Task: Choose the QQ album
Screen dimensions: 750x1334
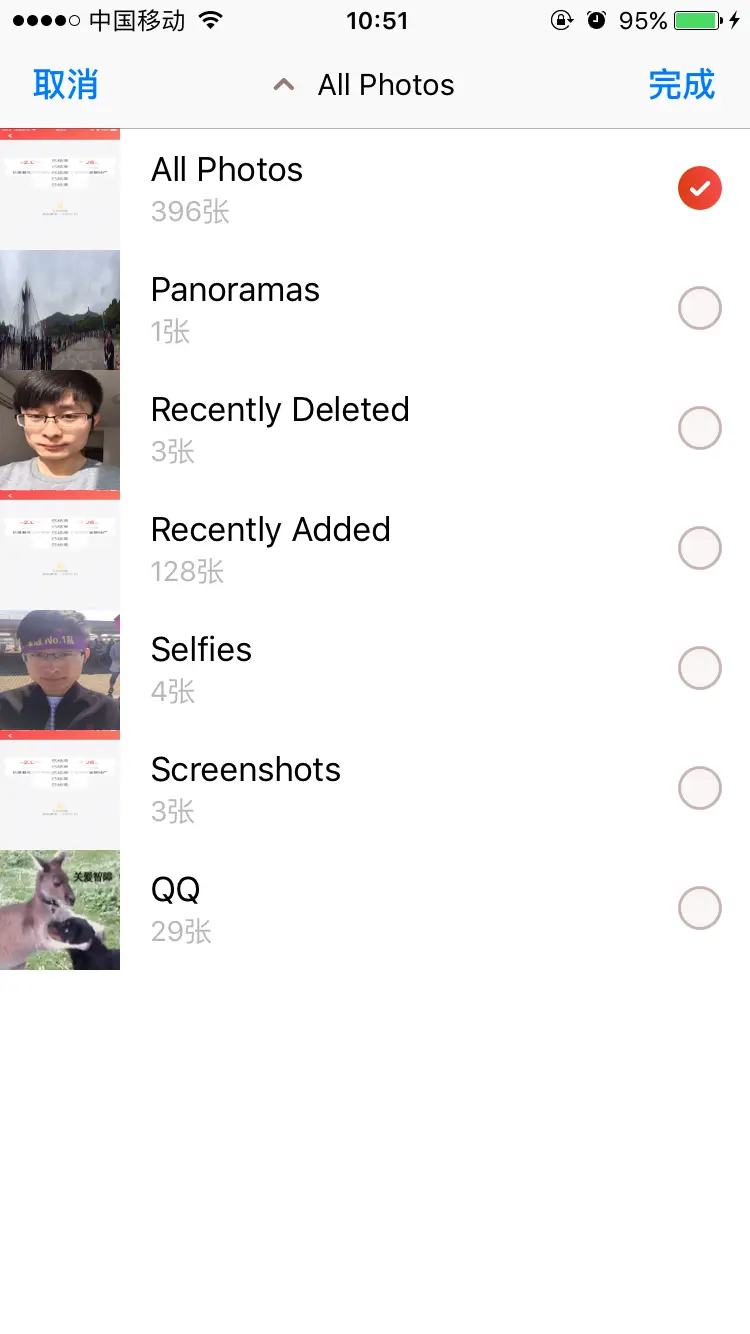Action: (375, 909)
